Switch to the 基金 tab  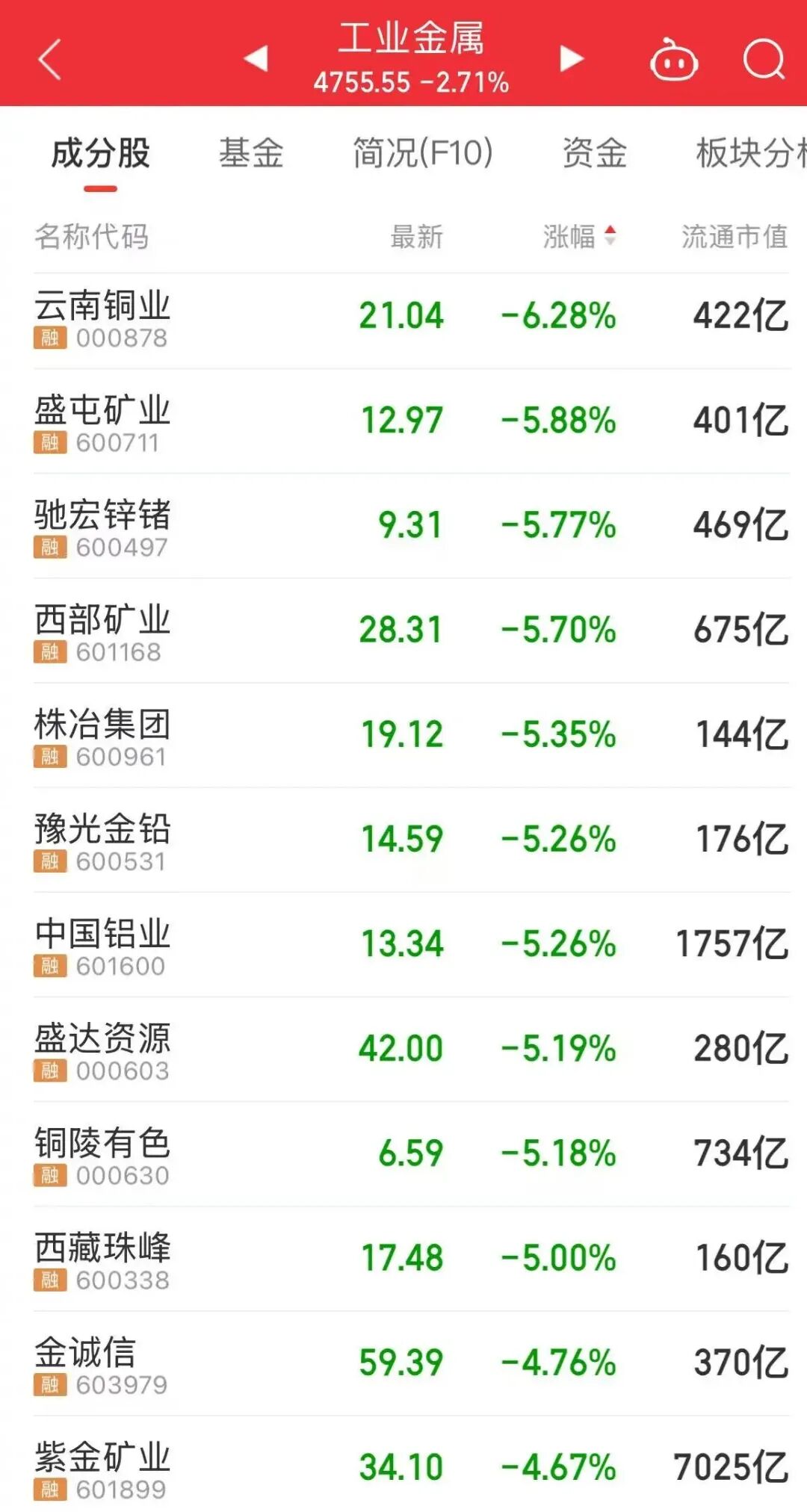click(x=251, y=153)
